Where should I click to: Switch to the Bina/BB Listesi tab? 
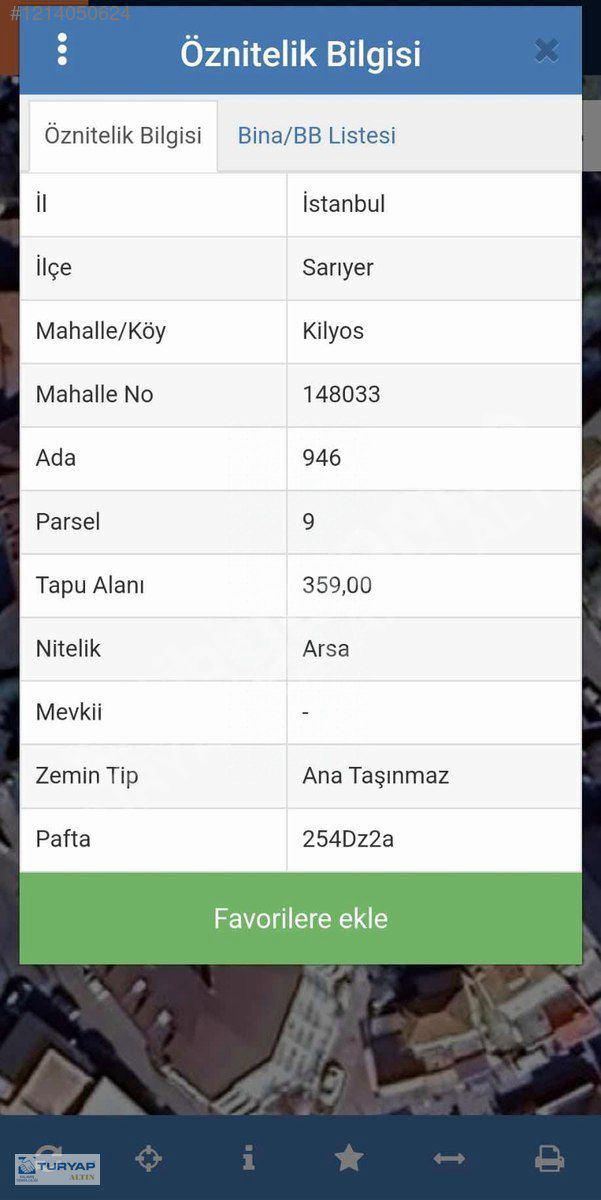[317, 135]
